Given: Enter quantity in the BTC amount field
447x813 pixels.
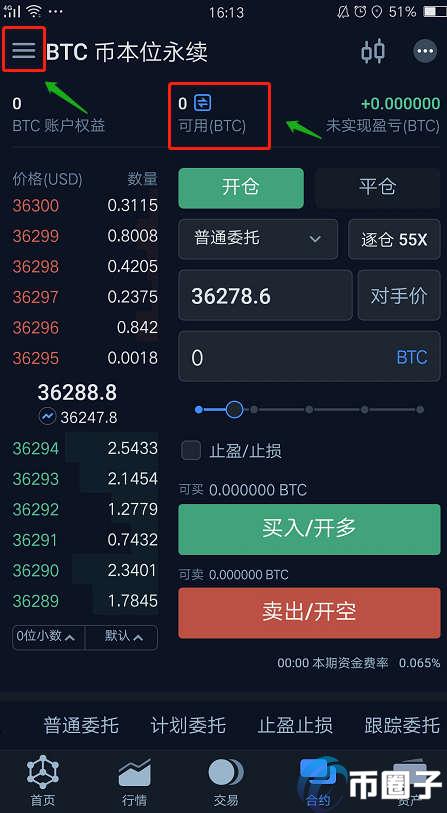Looking at the screenshot, I should pyautogui.click(x=310, y=357).
